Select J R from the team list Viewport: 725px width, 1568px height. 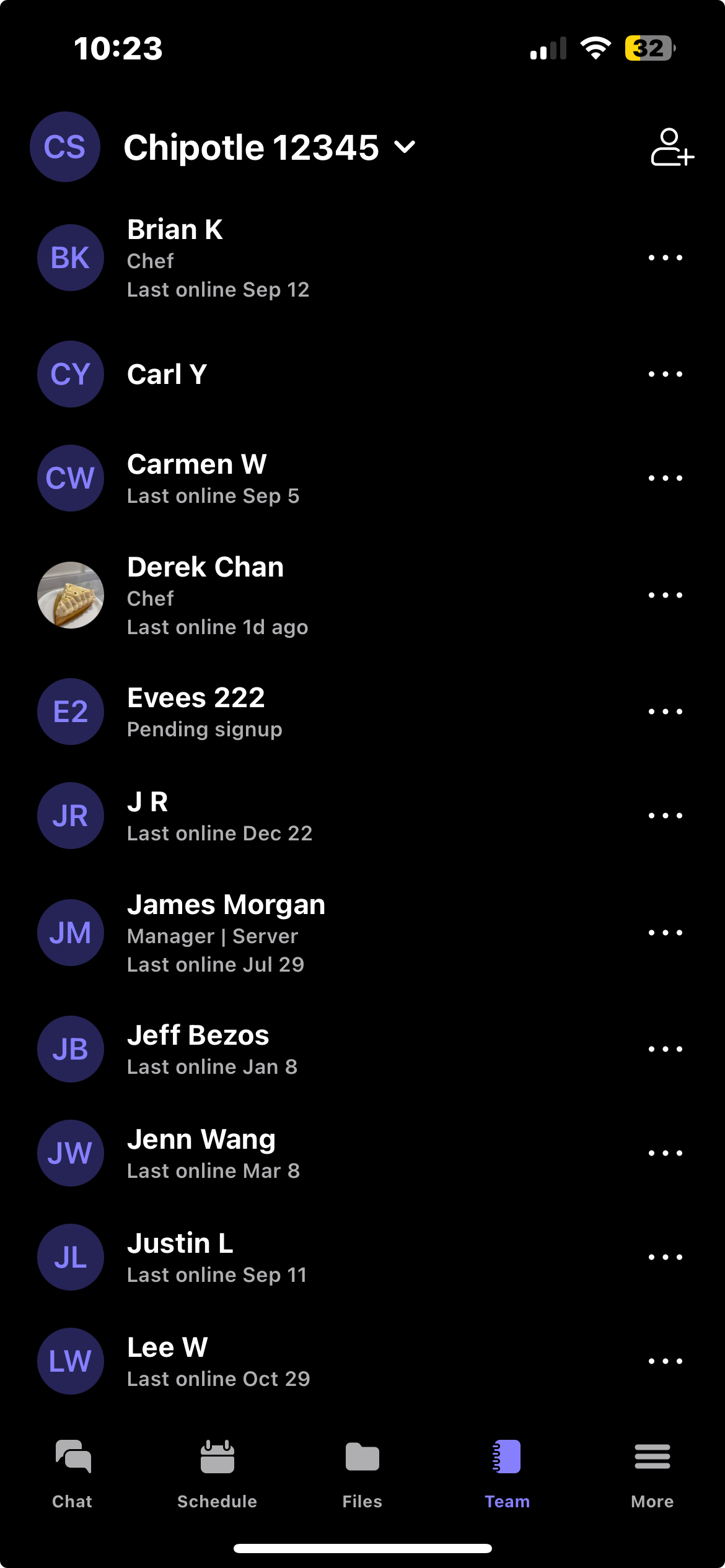219,816
